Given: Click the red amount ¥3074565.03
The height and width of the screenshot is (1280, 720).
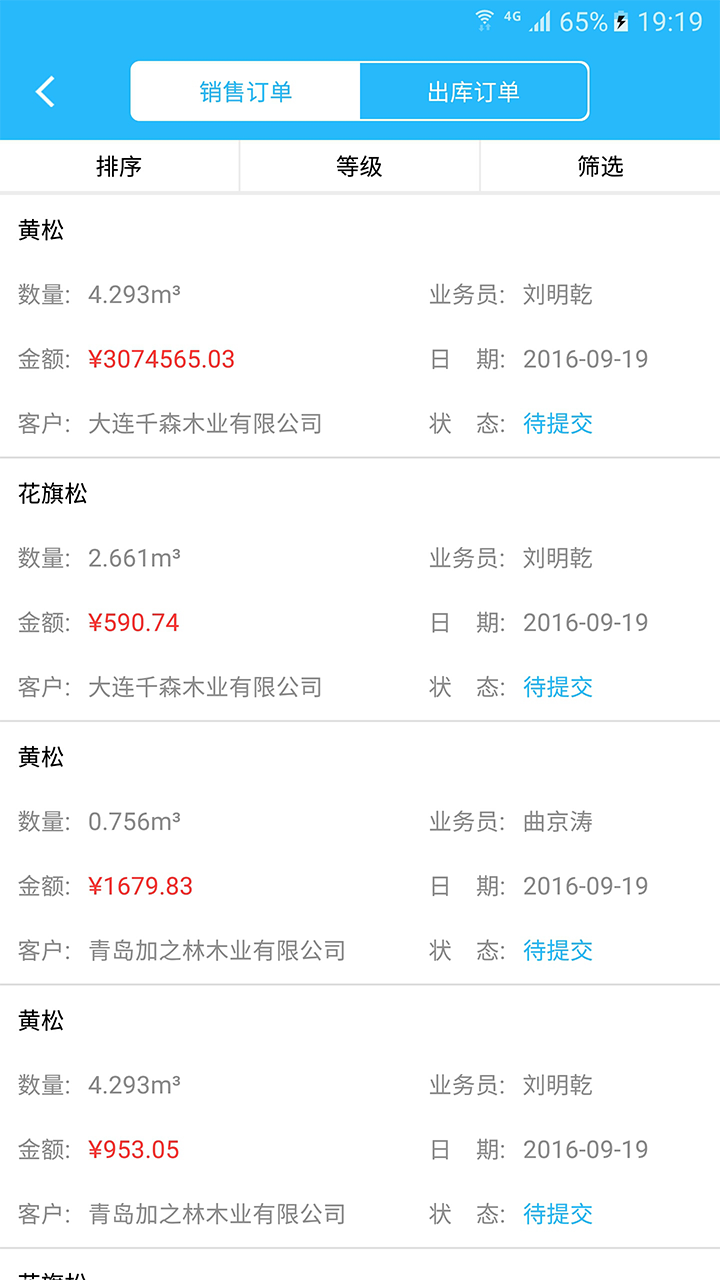Looking at the screenshot, I should click(x=162, y=359).
